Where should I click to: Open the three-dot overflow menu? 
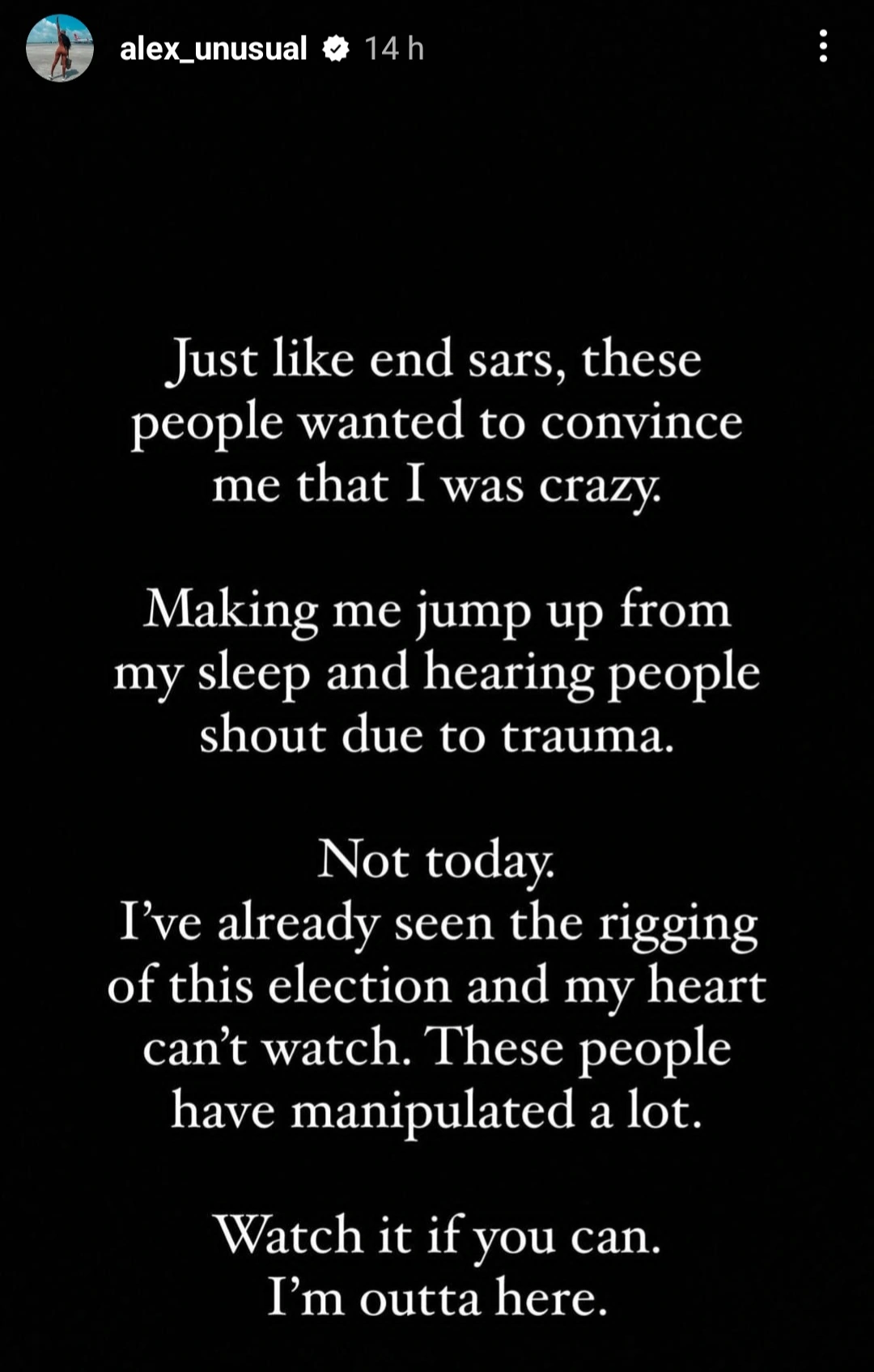(823, 47)
